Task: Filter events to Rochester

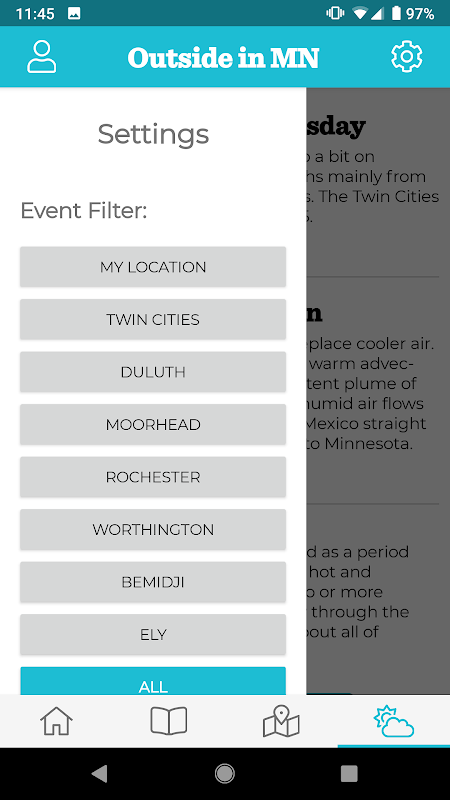Action: pyautogui.click(x=153, y=477)
